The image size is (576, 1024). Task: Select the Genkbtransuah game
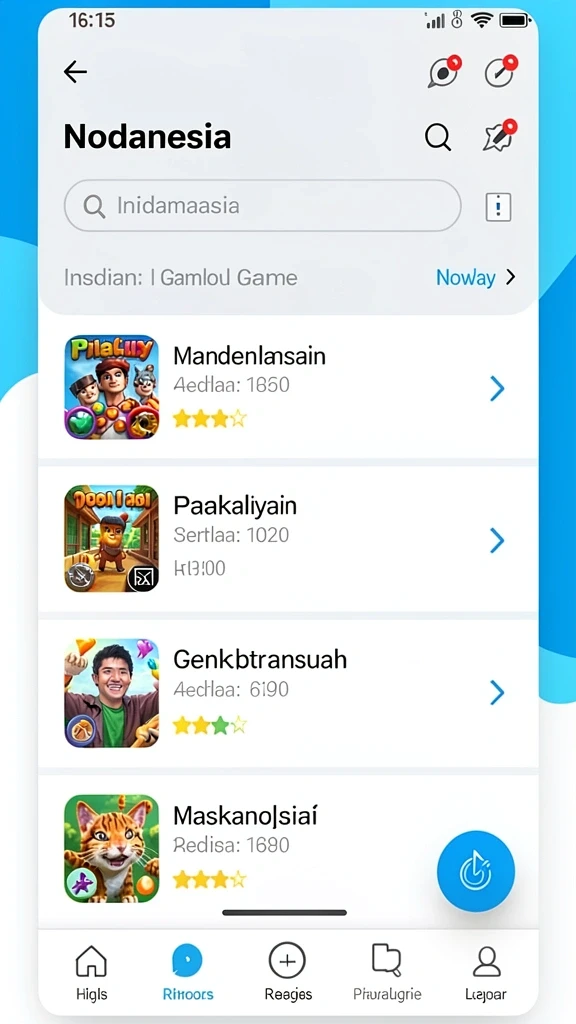click(x=288, y=693)
